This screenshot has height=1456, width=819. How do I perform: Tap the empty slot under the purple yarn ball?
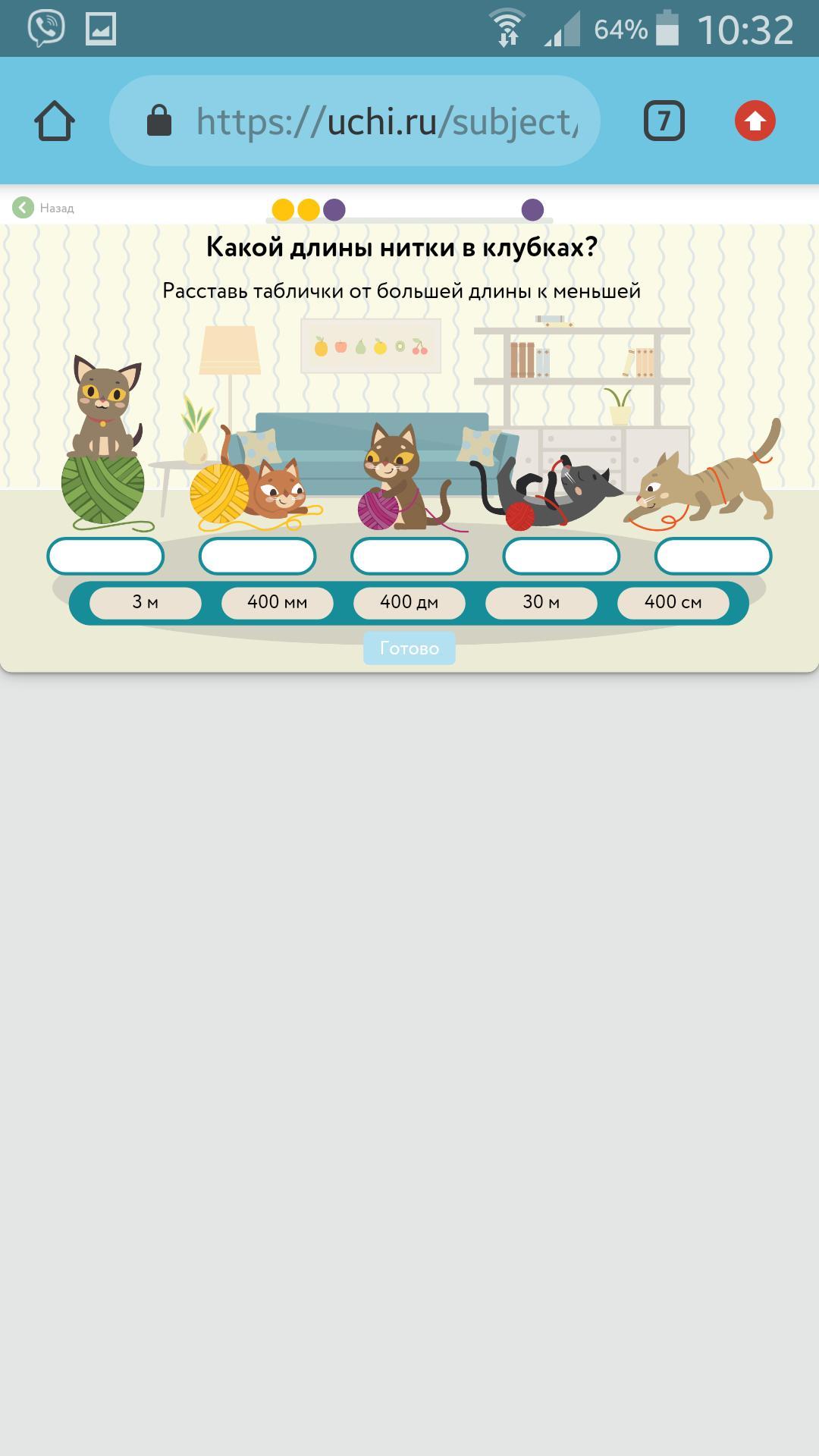coord(409,557)
